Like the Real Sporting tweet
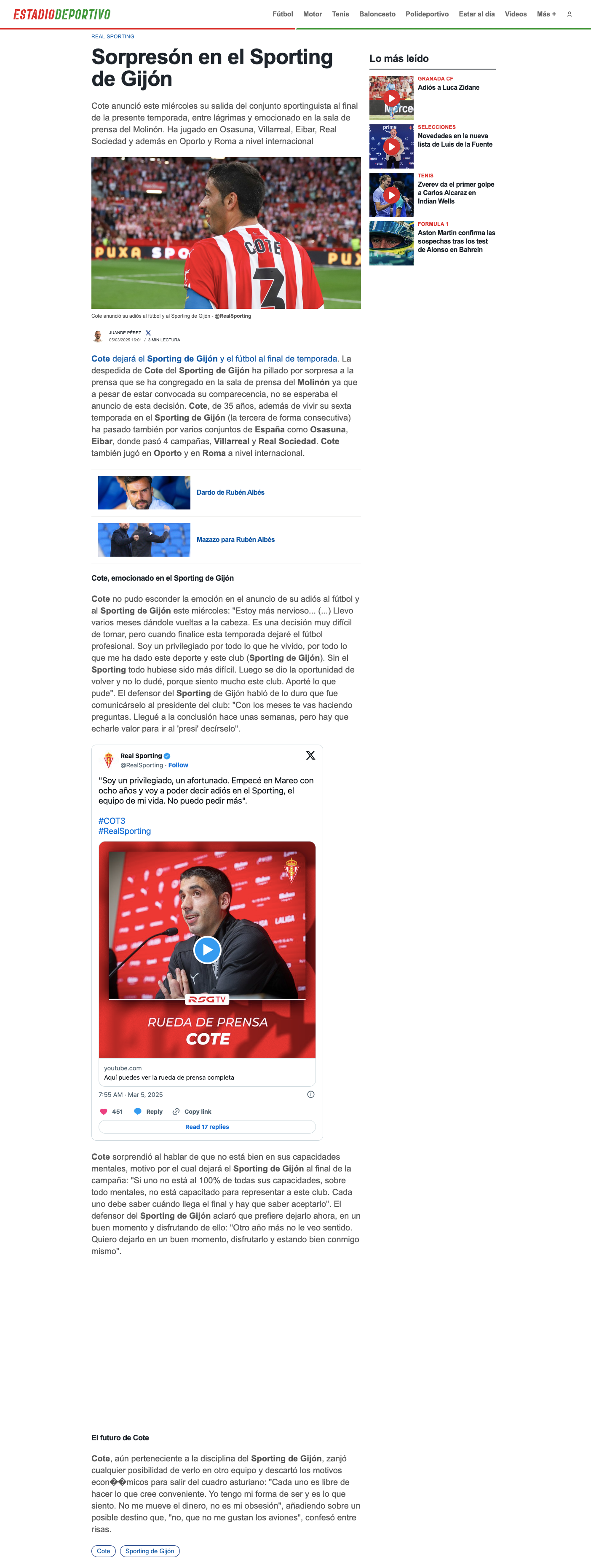Image resolution: width=591 pixels, height=1568 pixels. tap(111, 1112)
